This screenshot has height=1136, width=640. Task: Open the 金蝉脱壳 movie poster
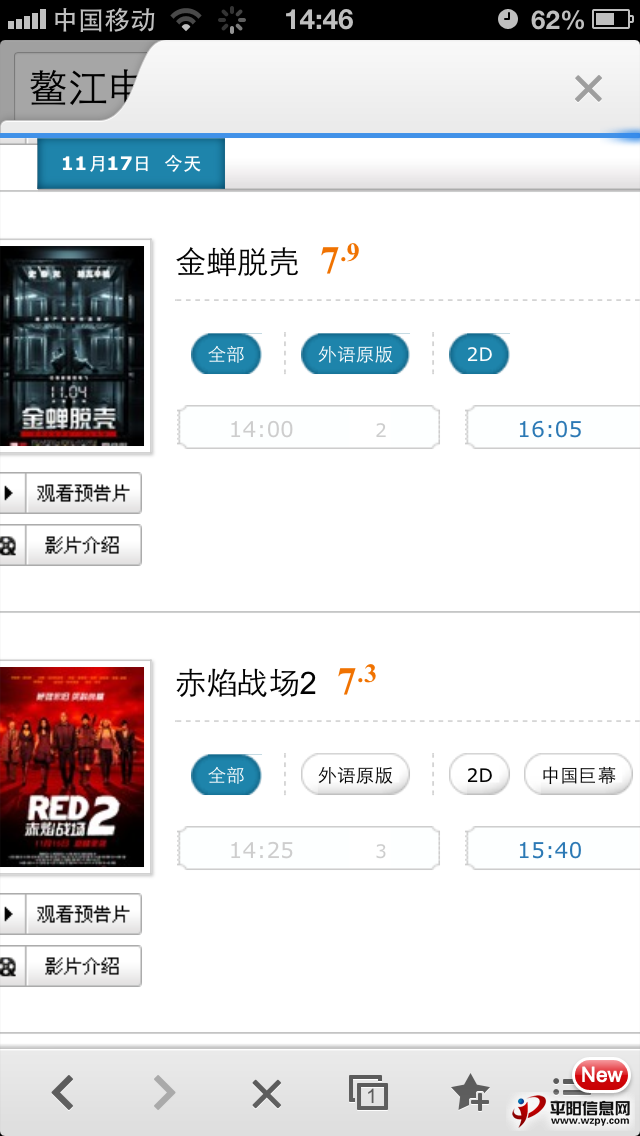click(x=72, y=346)
